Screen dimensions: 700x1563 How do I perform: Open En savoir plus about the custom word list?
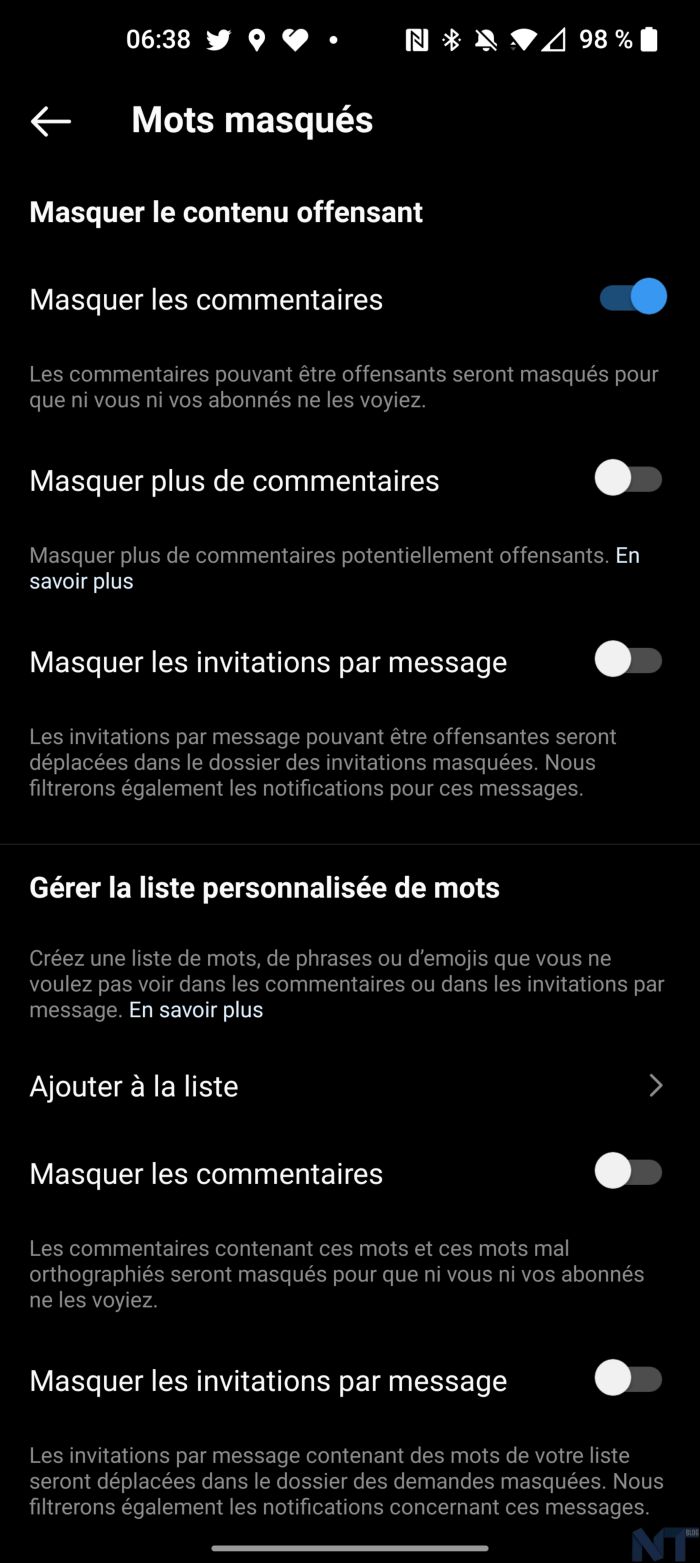pyautogui.click(x=196, y=1010)
